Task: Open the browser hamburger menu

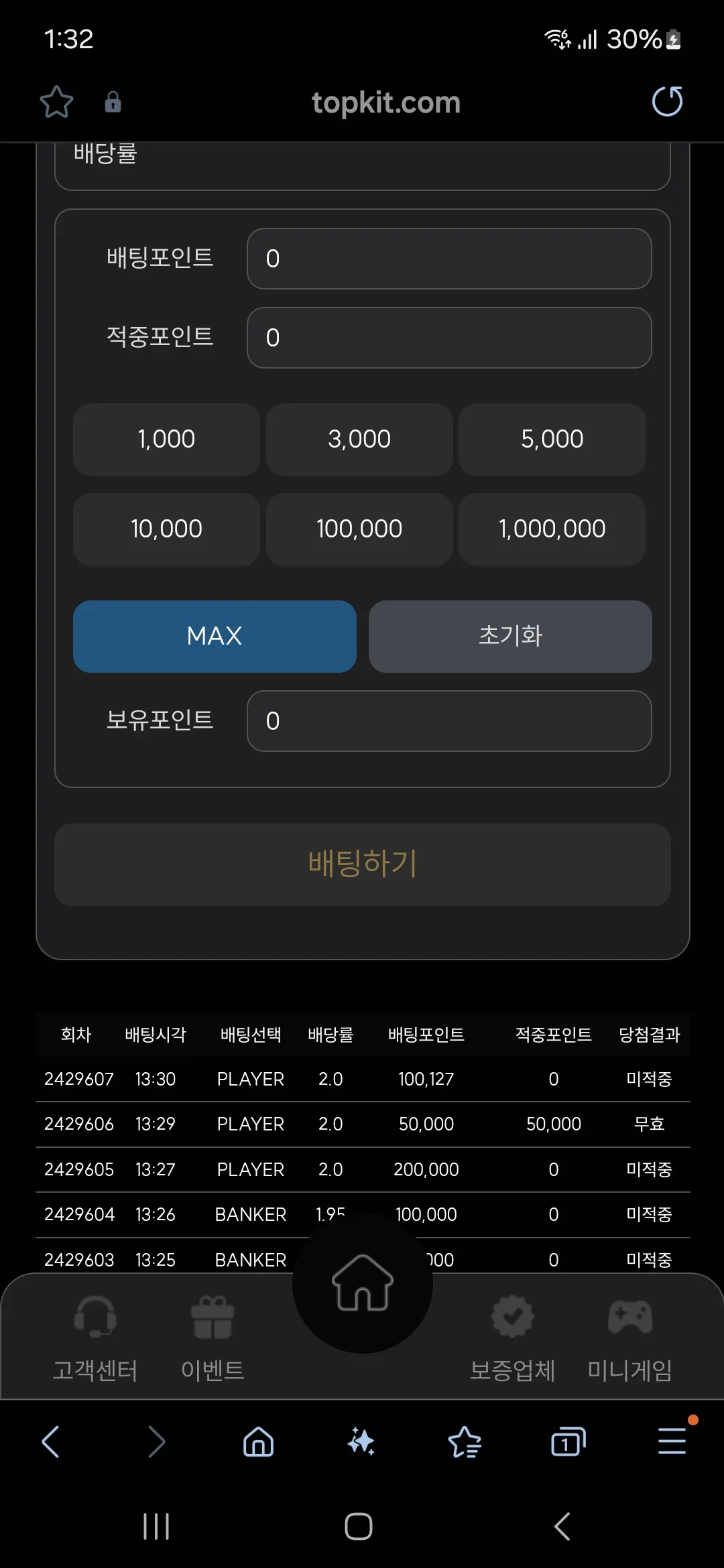Action: click(x=672, y=1442)
